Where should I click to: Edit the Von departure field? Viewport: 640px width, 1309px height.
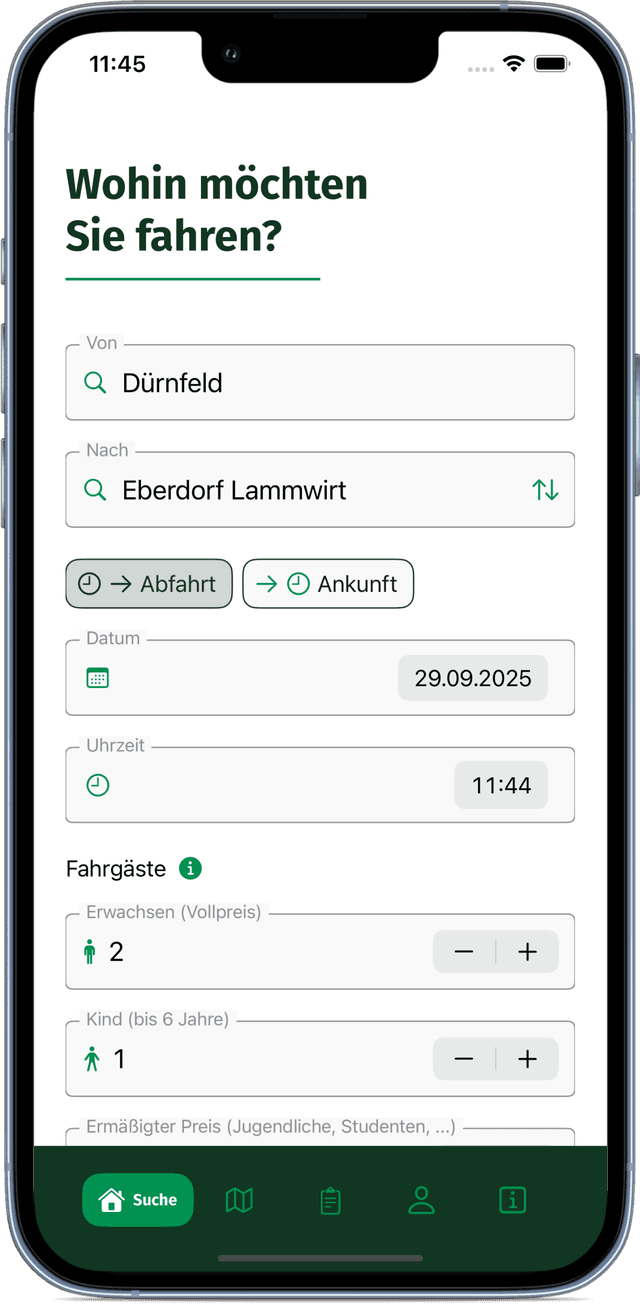point(320,383)
